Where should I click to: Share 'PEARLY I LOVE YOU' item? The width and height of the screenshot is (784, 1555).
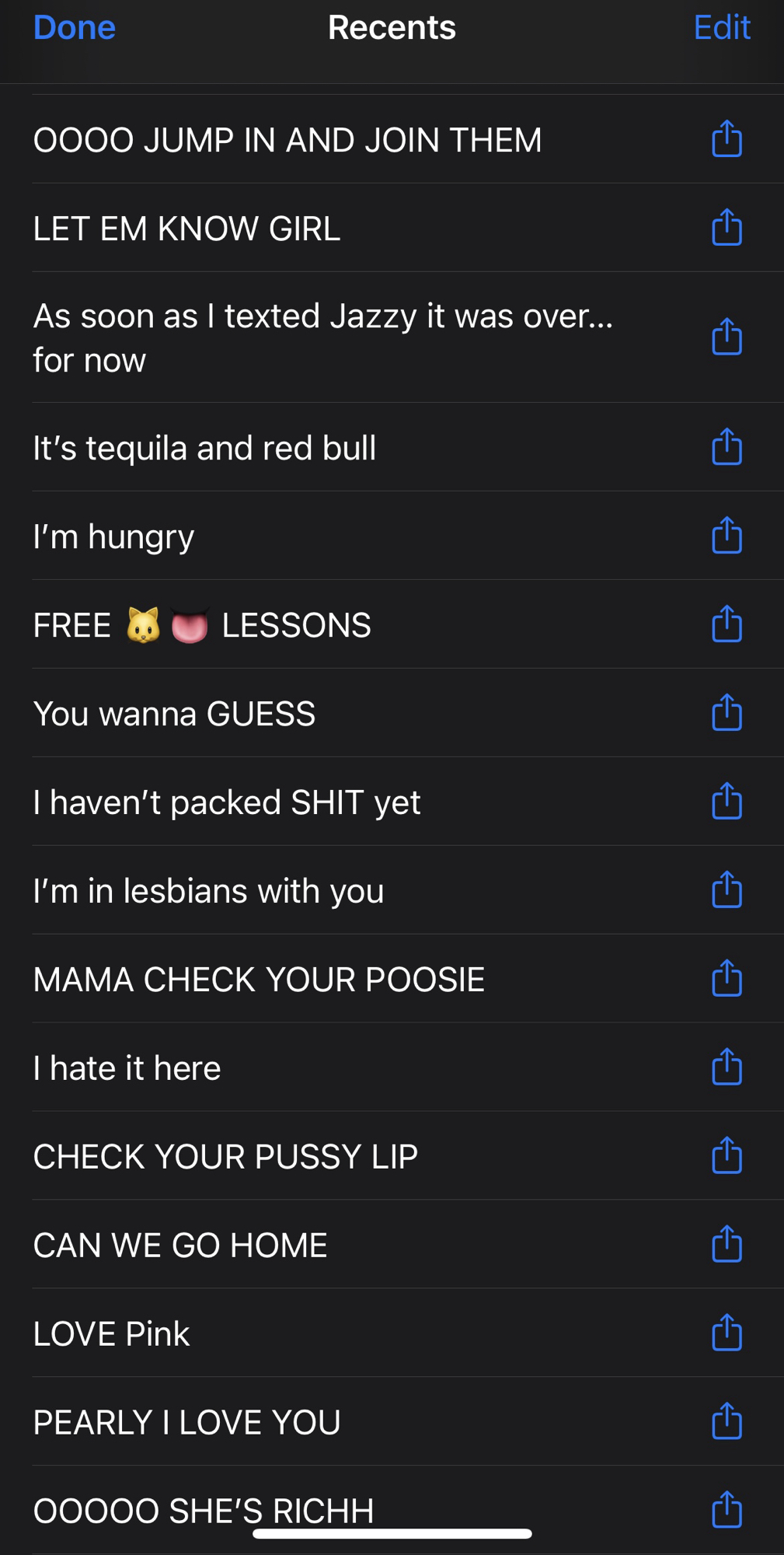(x=727, y=1422)
